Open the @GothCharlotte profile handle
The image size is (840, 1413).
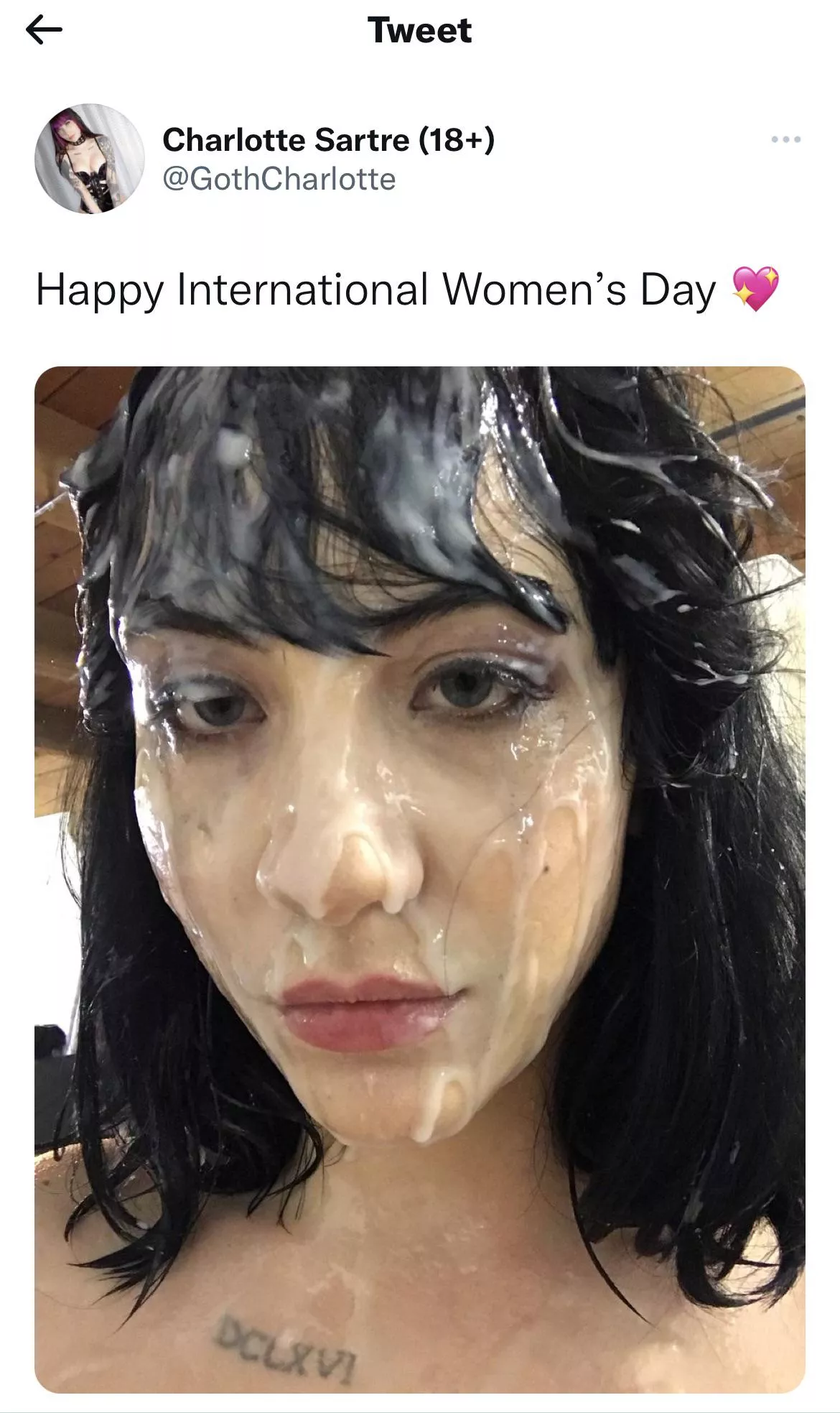coord(279,179)
